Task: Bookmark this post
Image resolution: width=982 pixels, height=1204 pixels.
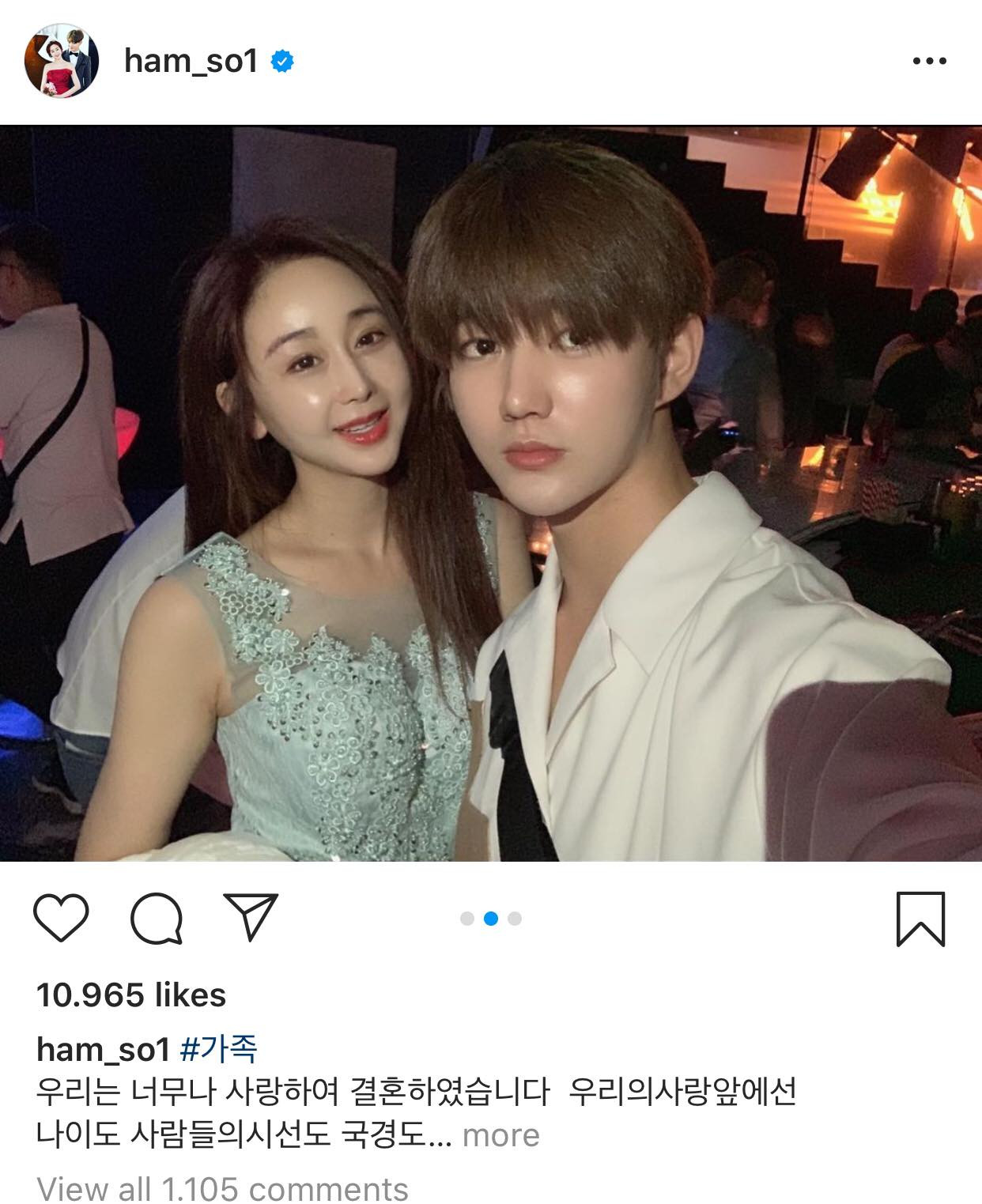Action: point(920,919)
